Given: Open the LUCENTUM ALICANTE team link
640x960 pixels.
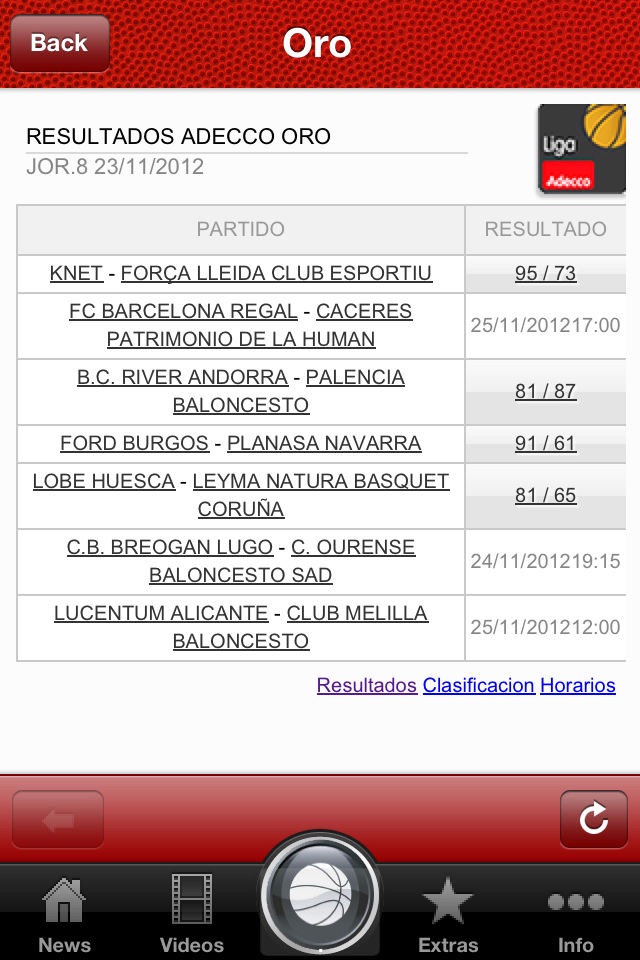Looking at the screenshot, I should click(160, 613).
